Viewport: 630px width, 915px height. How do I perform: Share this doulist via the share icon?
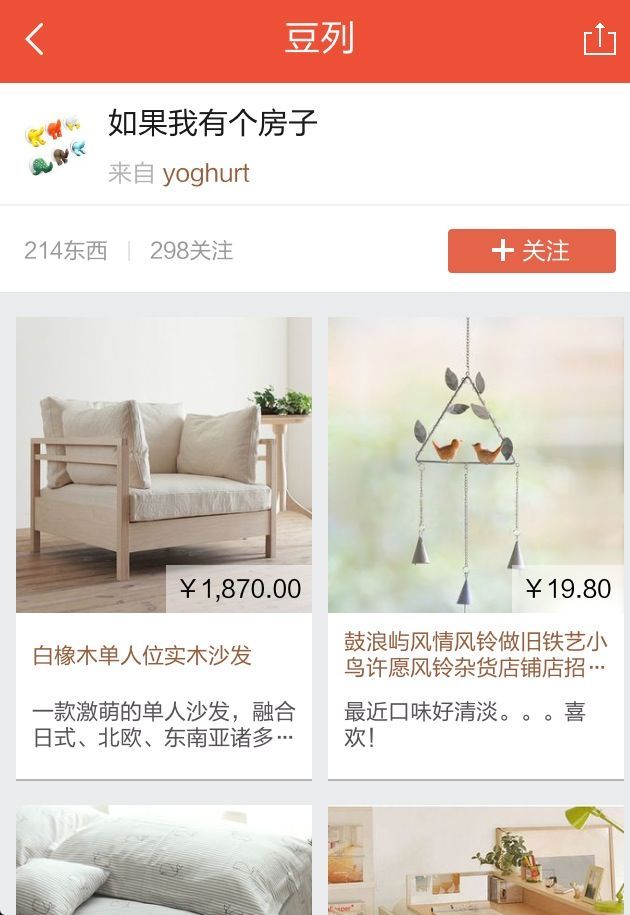coord(599,40)
